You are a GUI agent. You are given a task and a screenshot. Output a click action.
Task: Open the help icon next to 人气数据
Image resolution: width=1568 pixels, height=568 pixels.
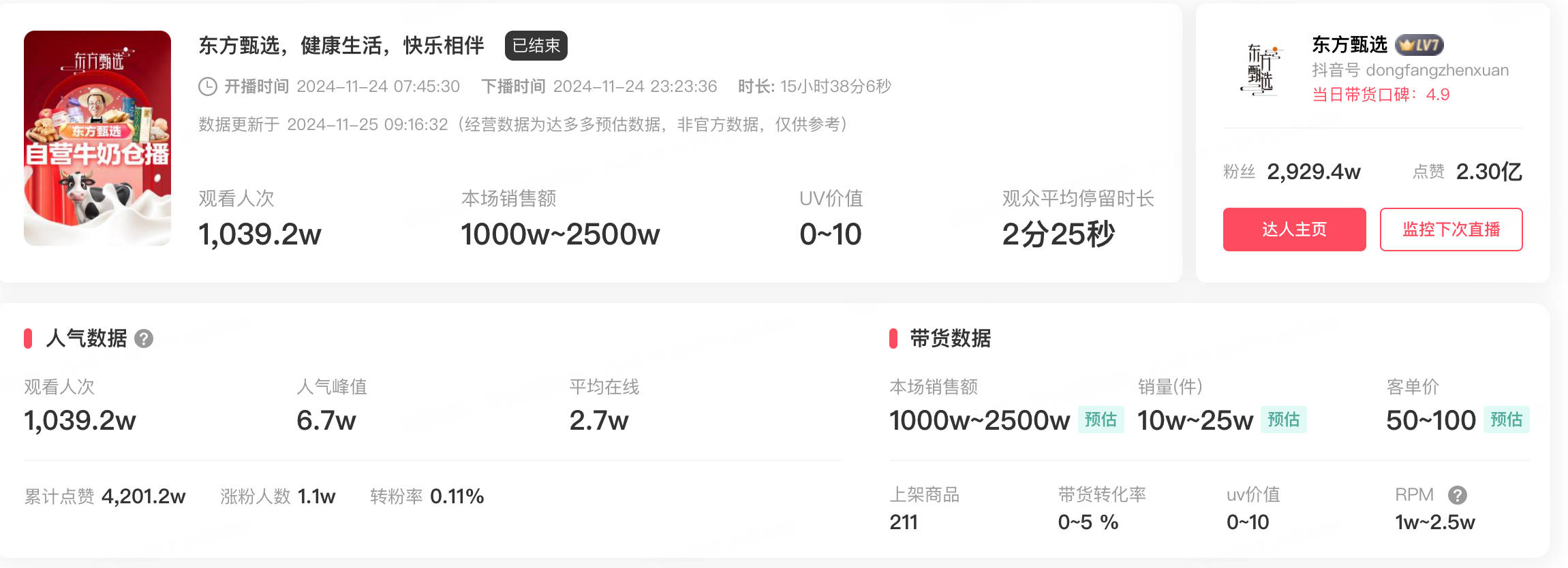coord(144,338)
